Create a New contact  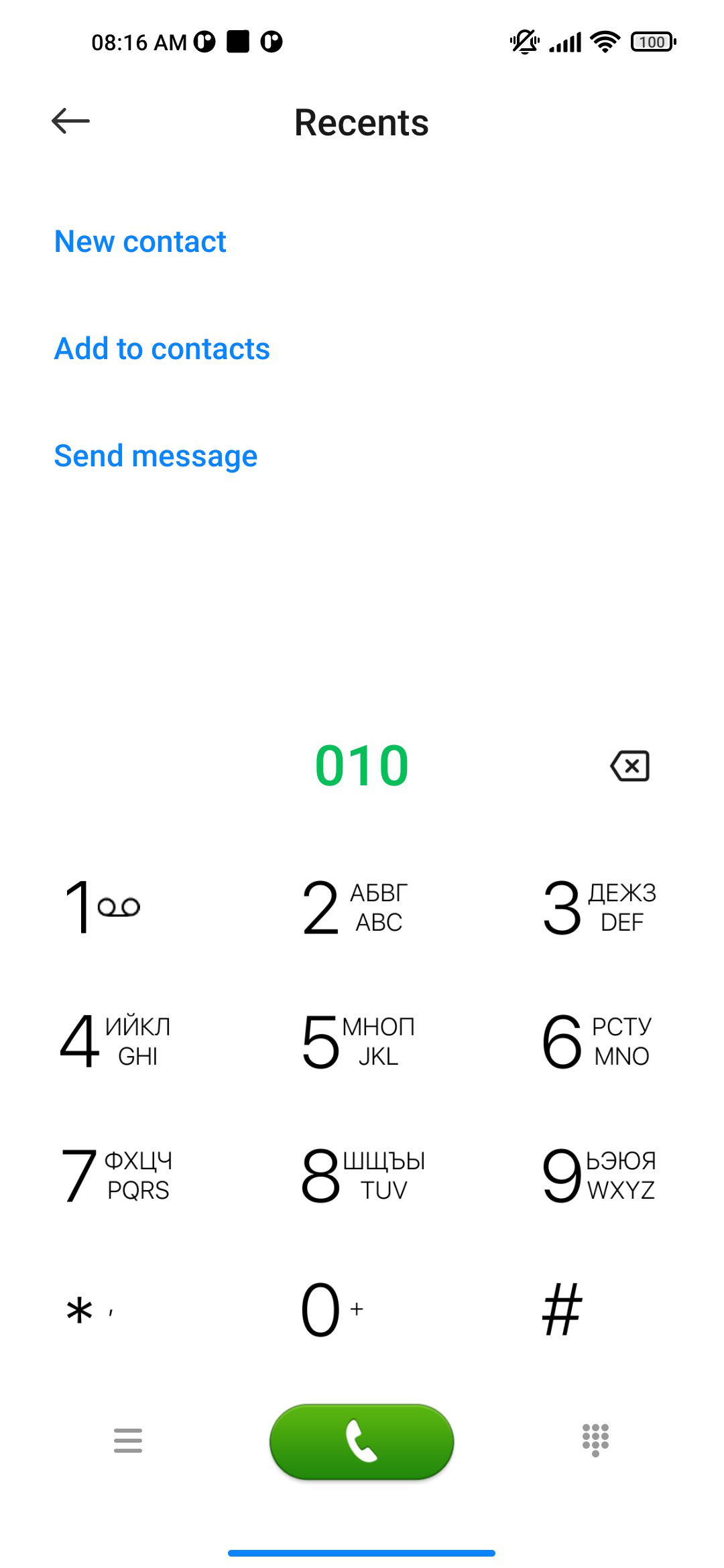[140, 242]
